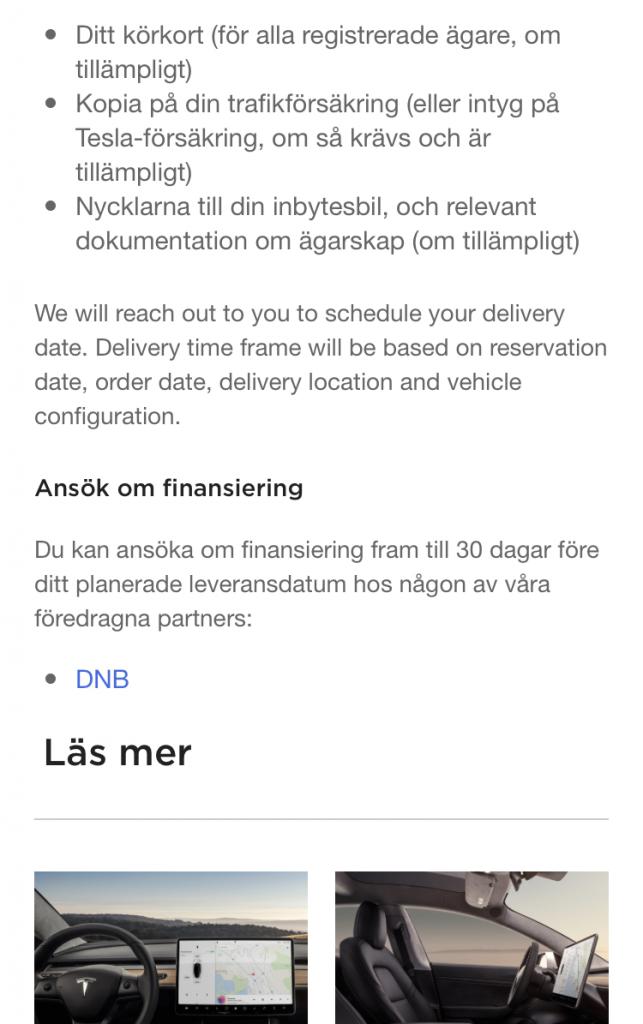Open the car interior seats card

471,947
